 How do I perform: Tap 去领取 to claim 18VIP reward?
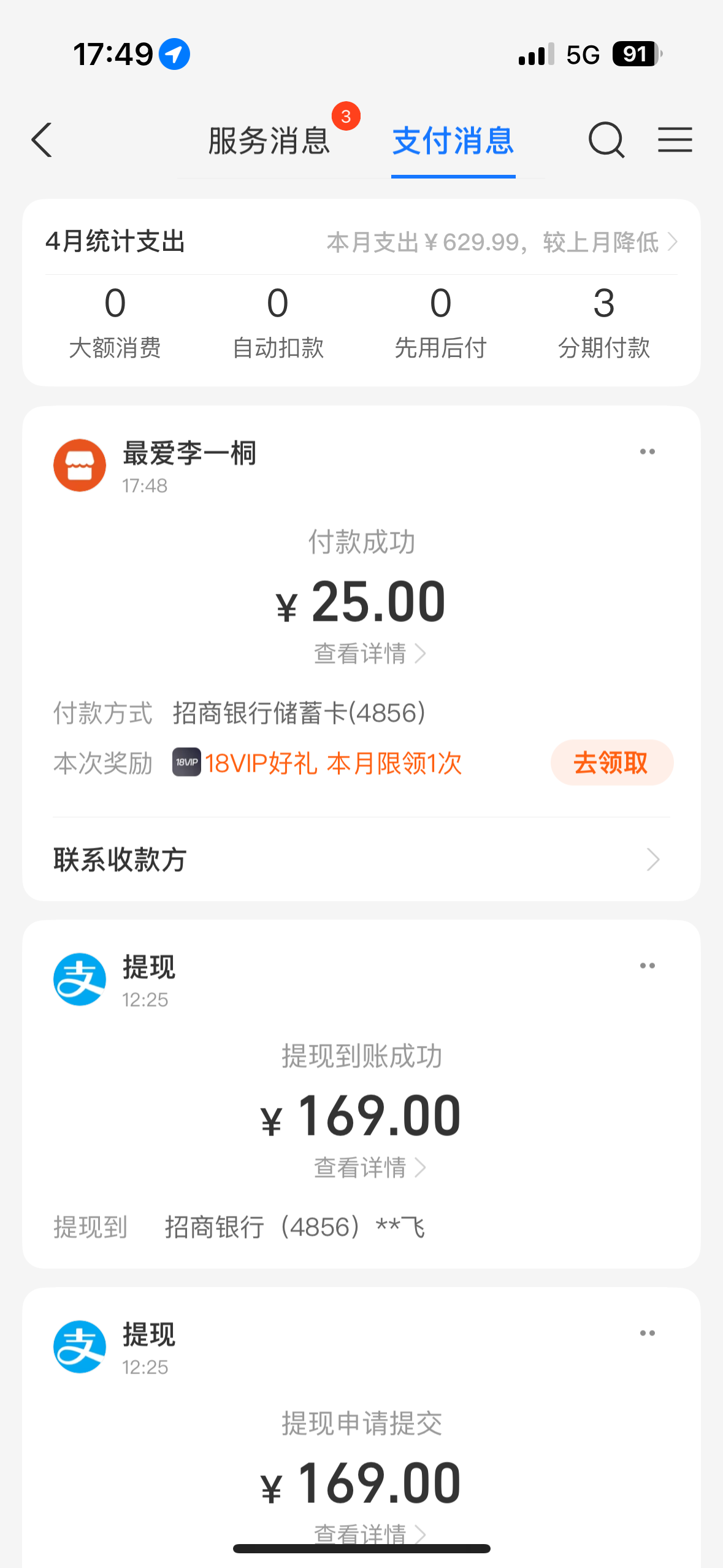611,763
